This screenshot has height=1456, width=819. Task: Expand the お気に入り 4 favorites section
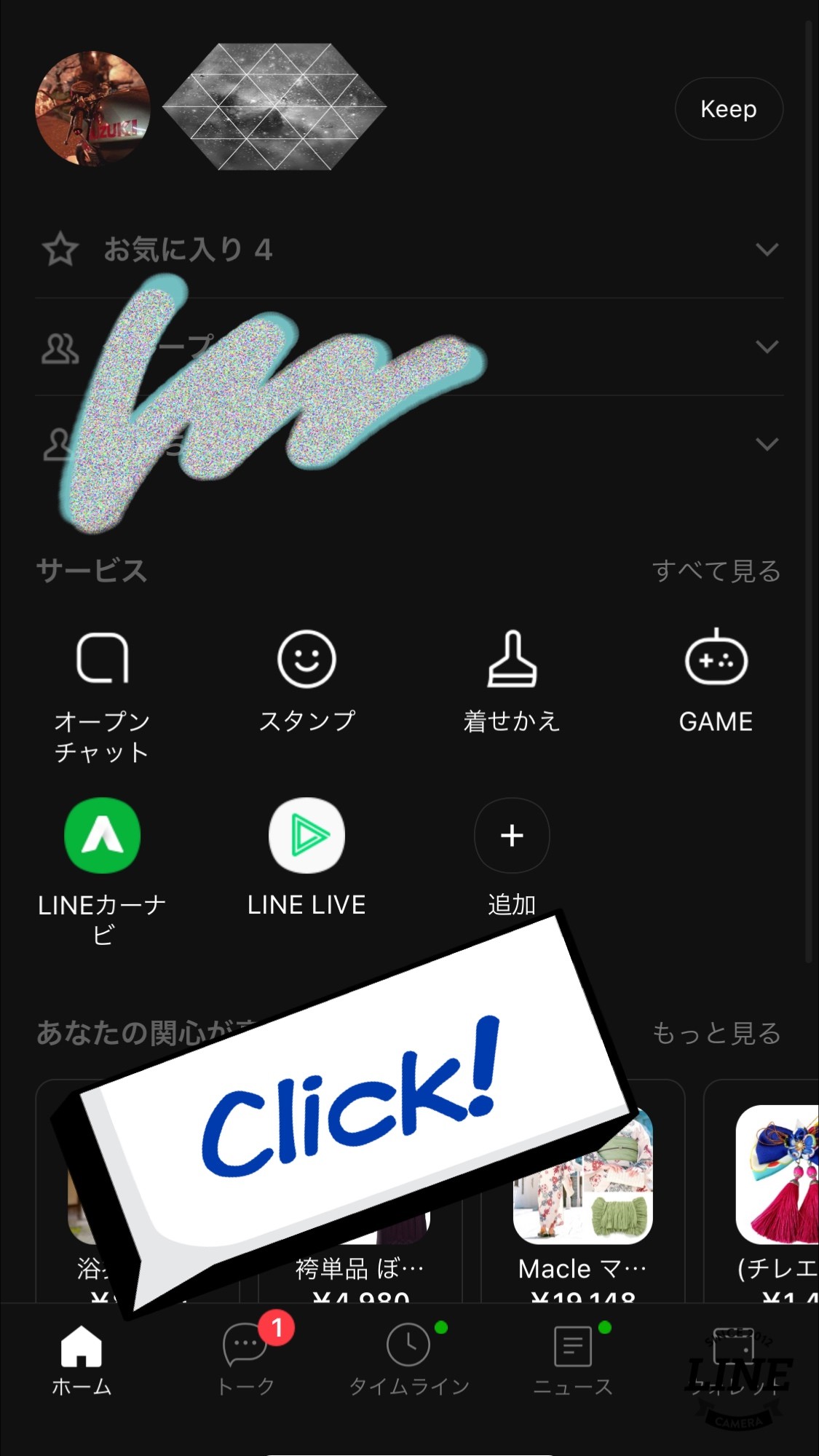click(x=766, y=250)
